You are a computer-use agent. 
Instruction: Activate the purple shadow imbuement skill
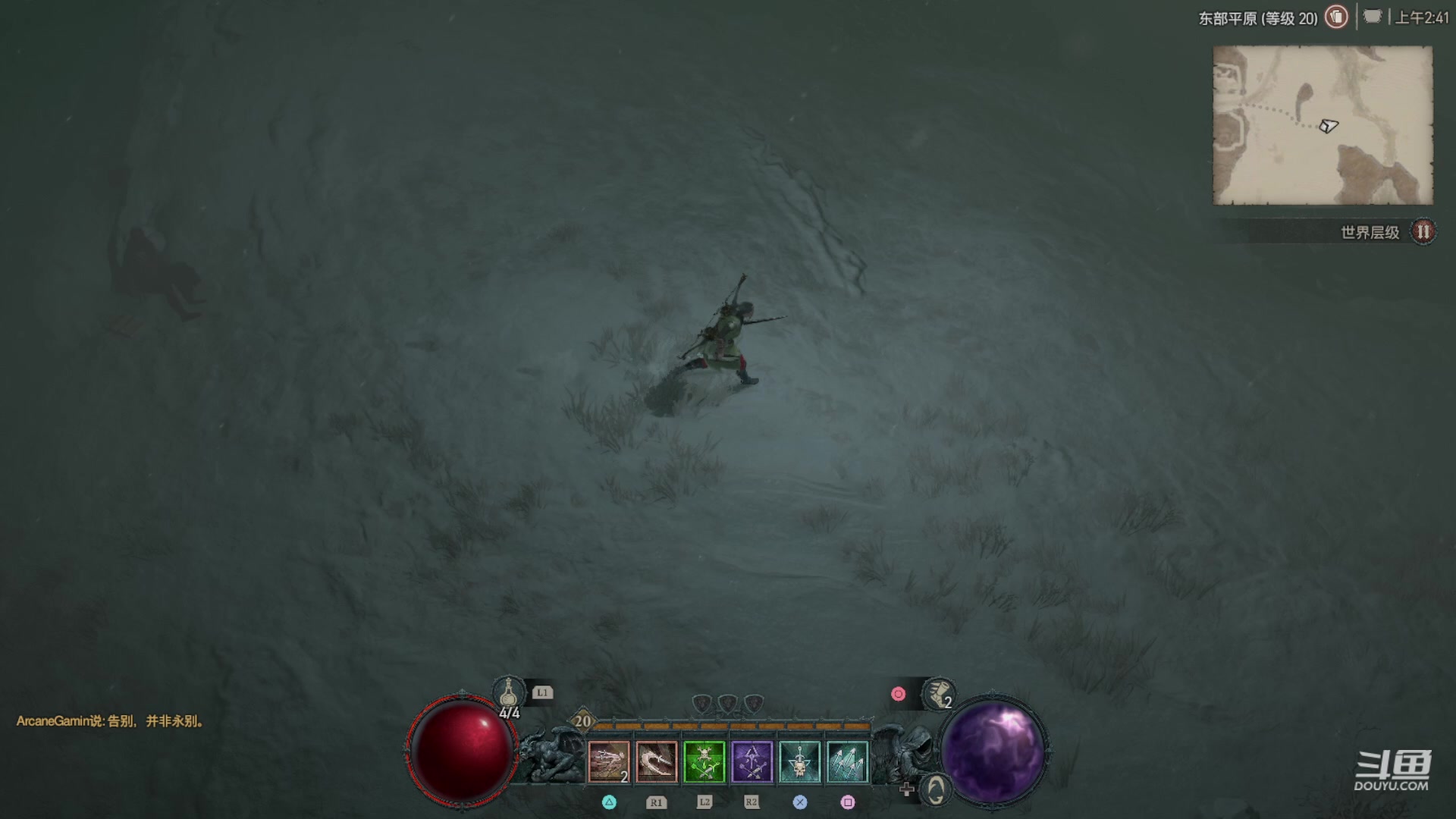point(752,761)
